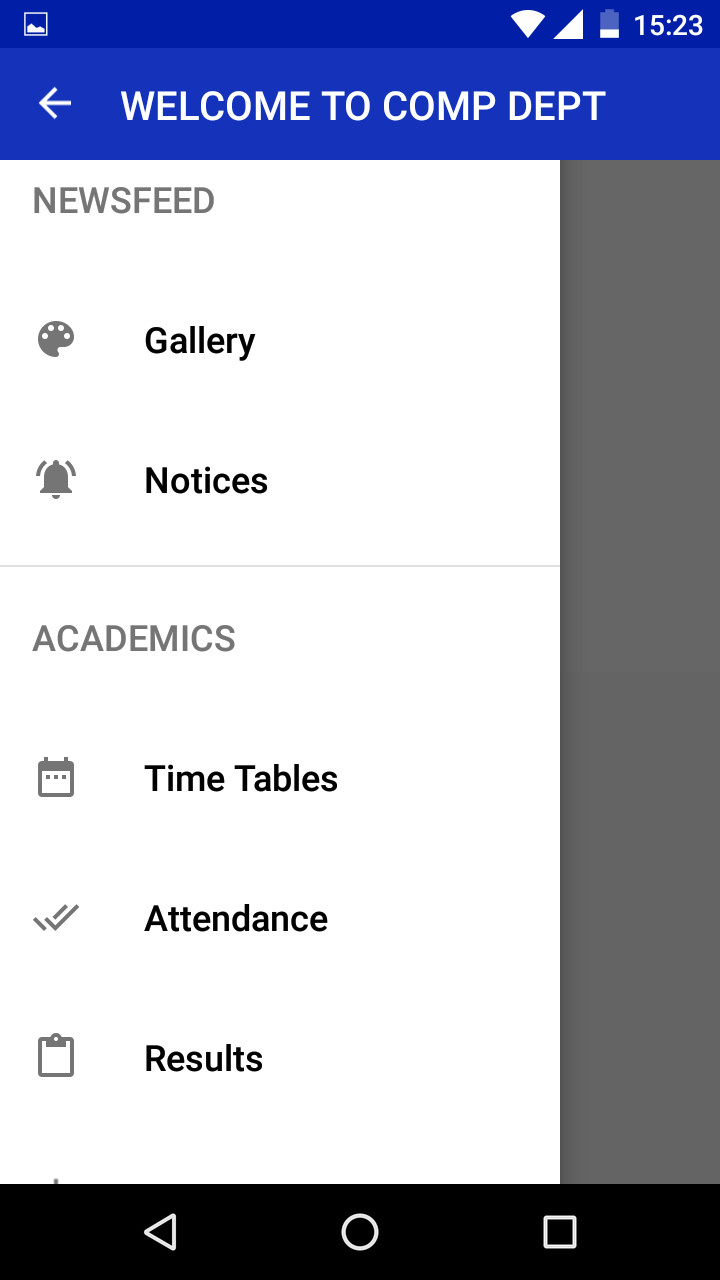Image resolution: width=720 pixels, height=1280 pixels.
Task: Click the Attendance double-check icon
Action: click(55, 917)
